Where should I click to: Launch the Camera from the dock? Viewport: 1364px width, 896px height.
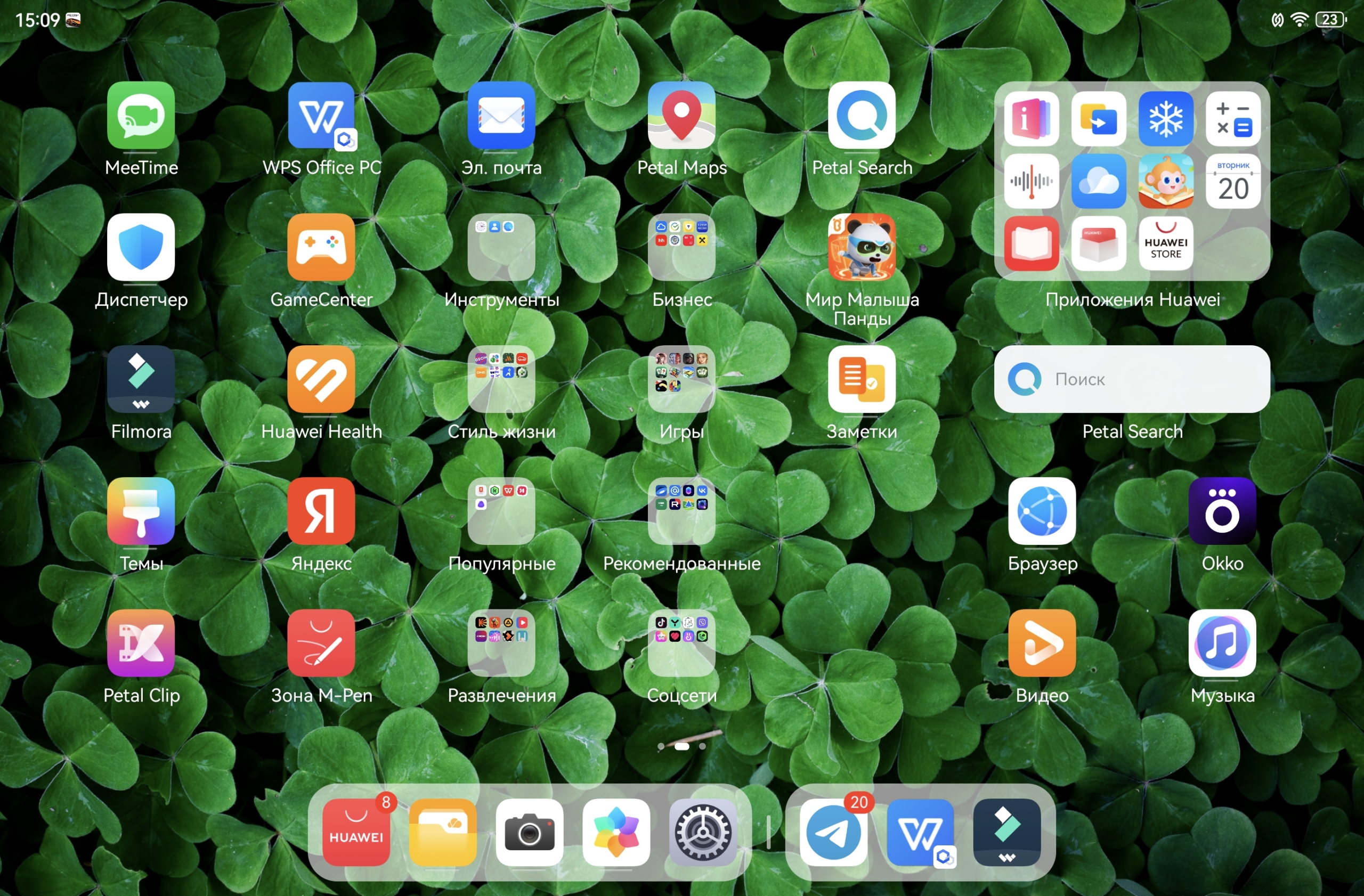point(529,832)
